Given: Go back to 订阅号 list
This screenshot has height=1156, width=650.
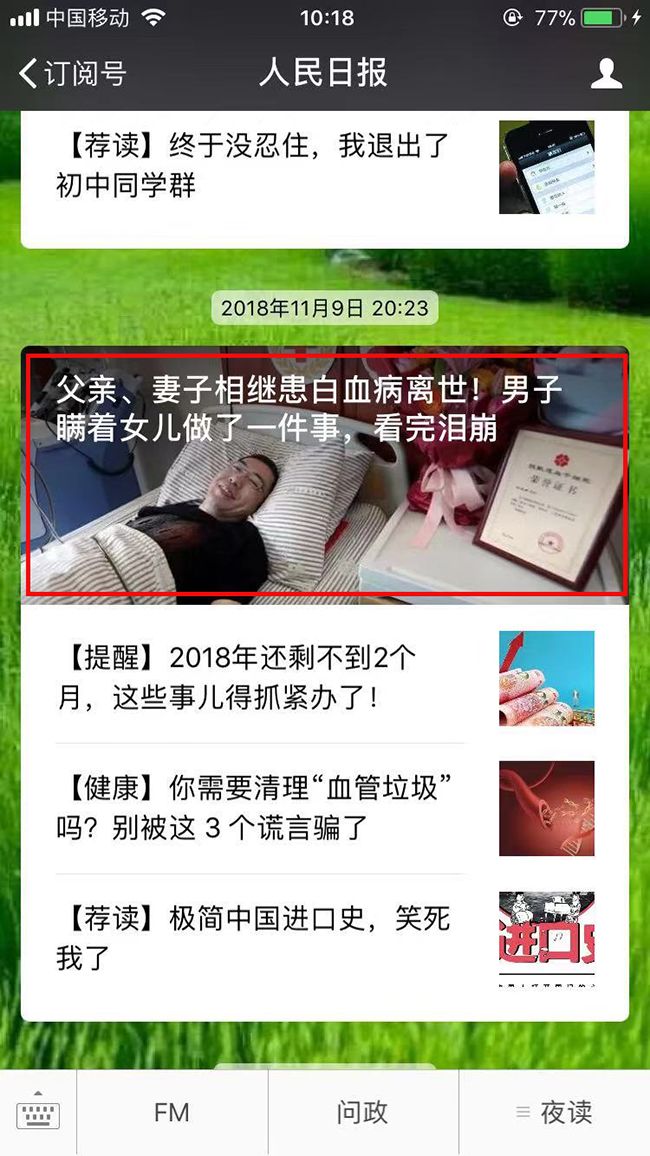Looking at the screenshot, I should tap(72, 74).
